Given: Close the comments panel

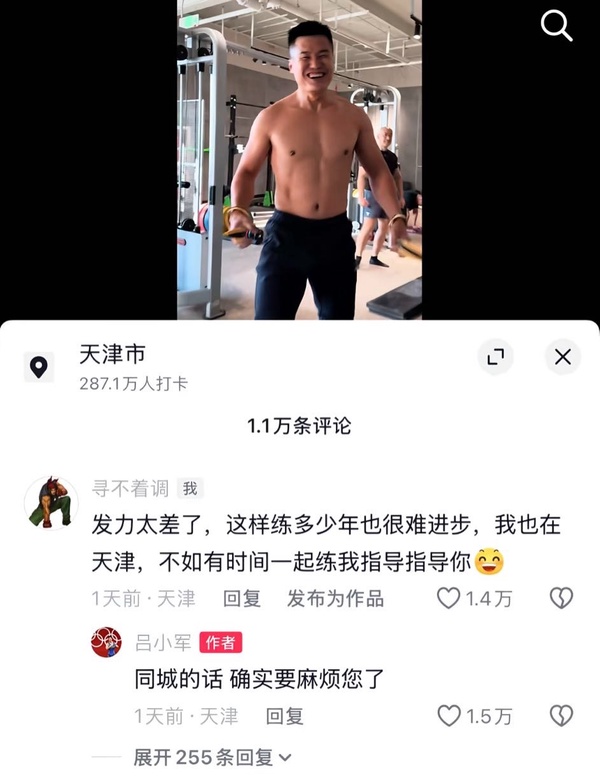Looking at the screenshot, I should pyautogui.click(x=563, y=357).
